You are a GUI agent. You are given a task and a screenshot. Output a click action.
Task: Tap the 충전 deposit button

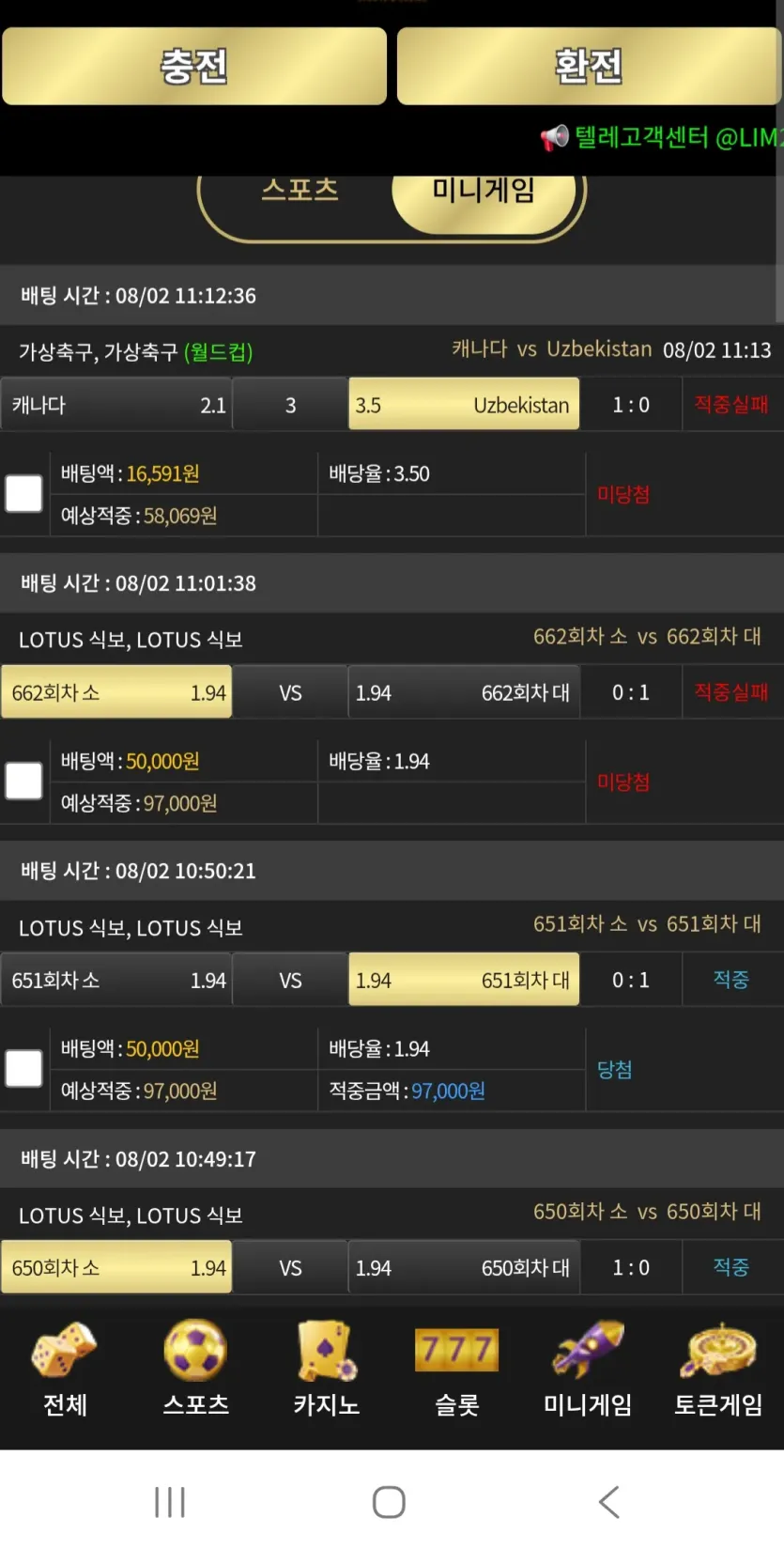coord(194,66)
